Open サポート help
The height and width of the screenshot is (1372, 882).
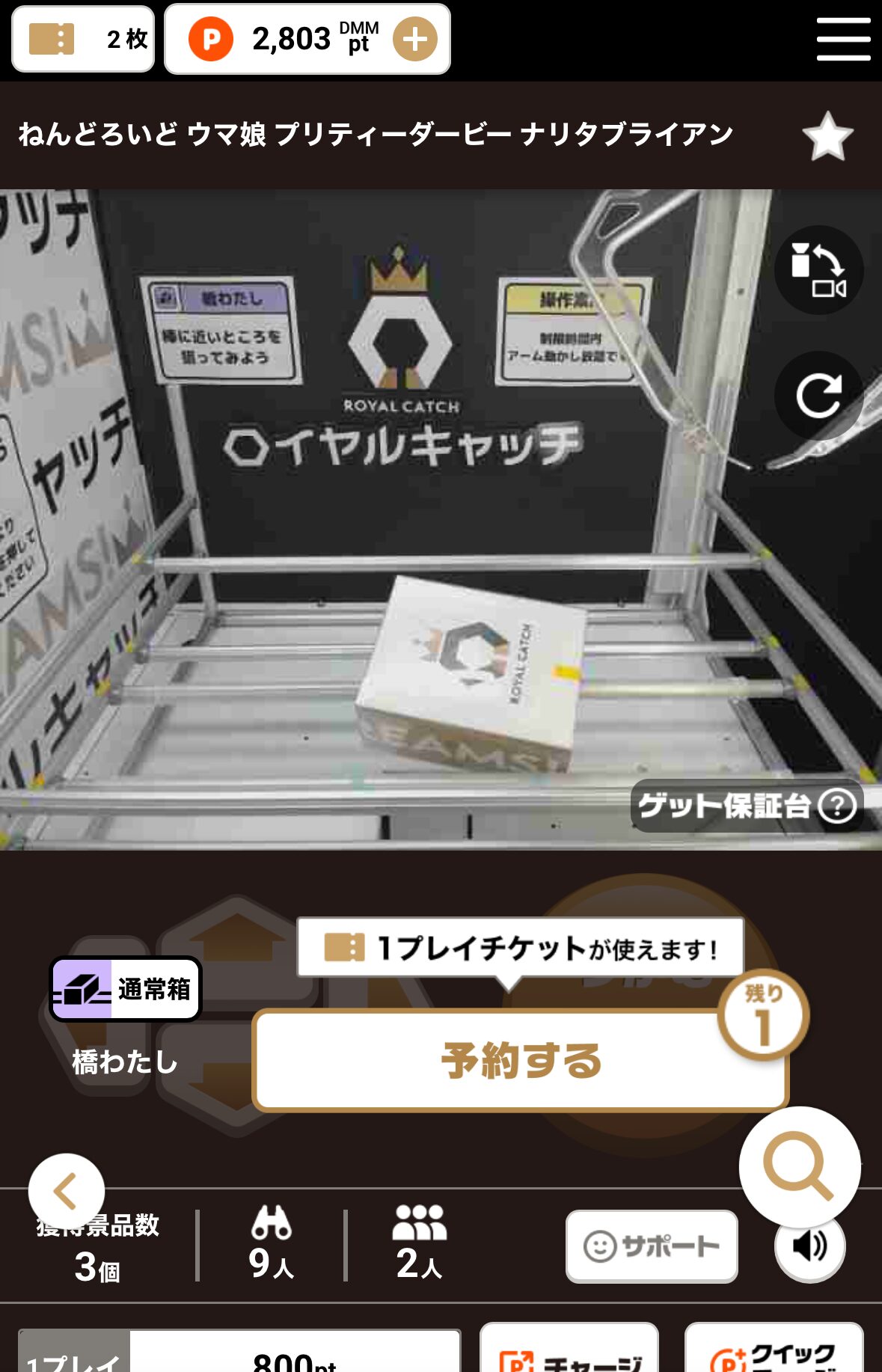[x=652, y=1246]
